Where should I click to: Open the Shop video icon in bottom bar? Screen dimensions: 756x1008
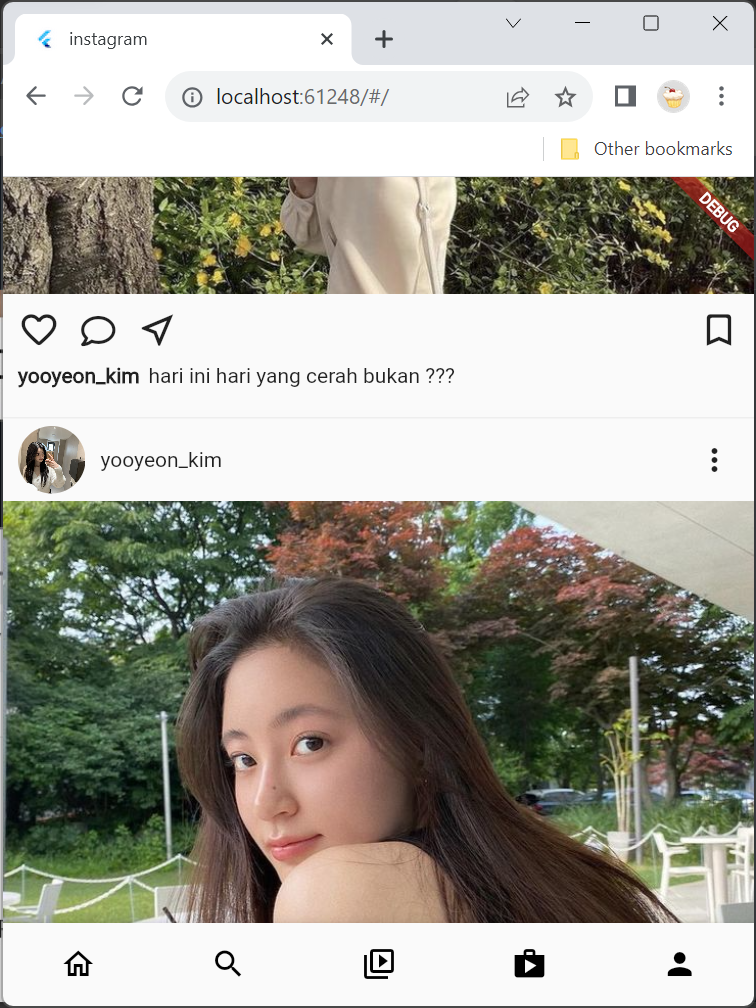[529, 963]
